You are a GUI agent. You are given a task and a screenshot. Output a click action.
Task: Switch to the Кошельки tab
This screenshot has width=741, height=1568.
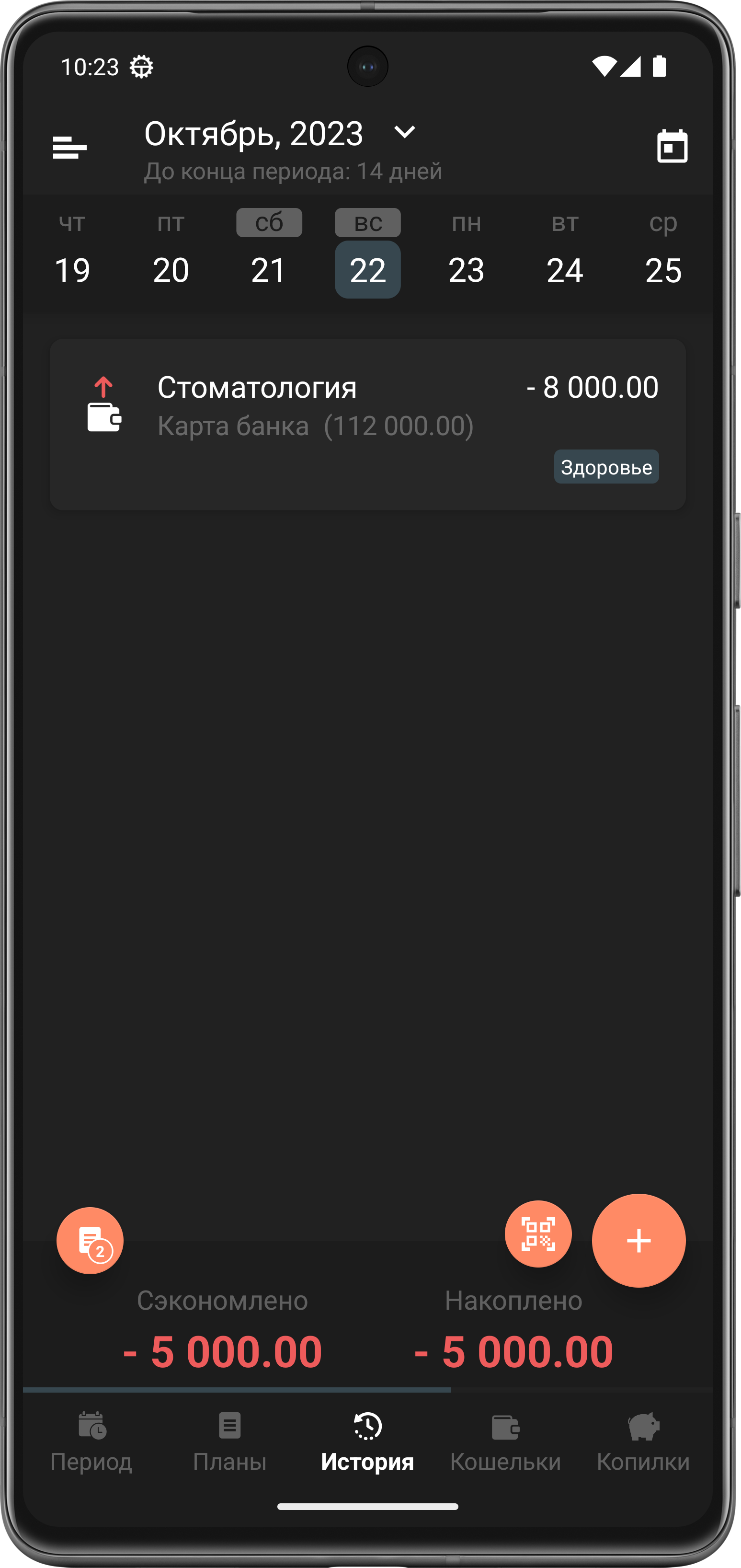505,1441
